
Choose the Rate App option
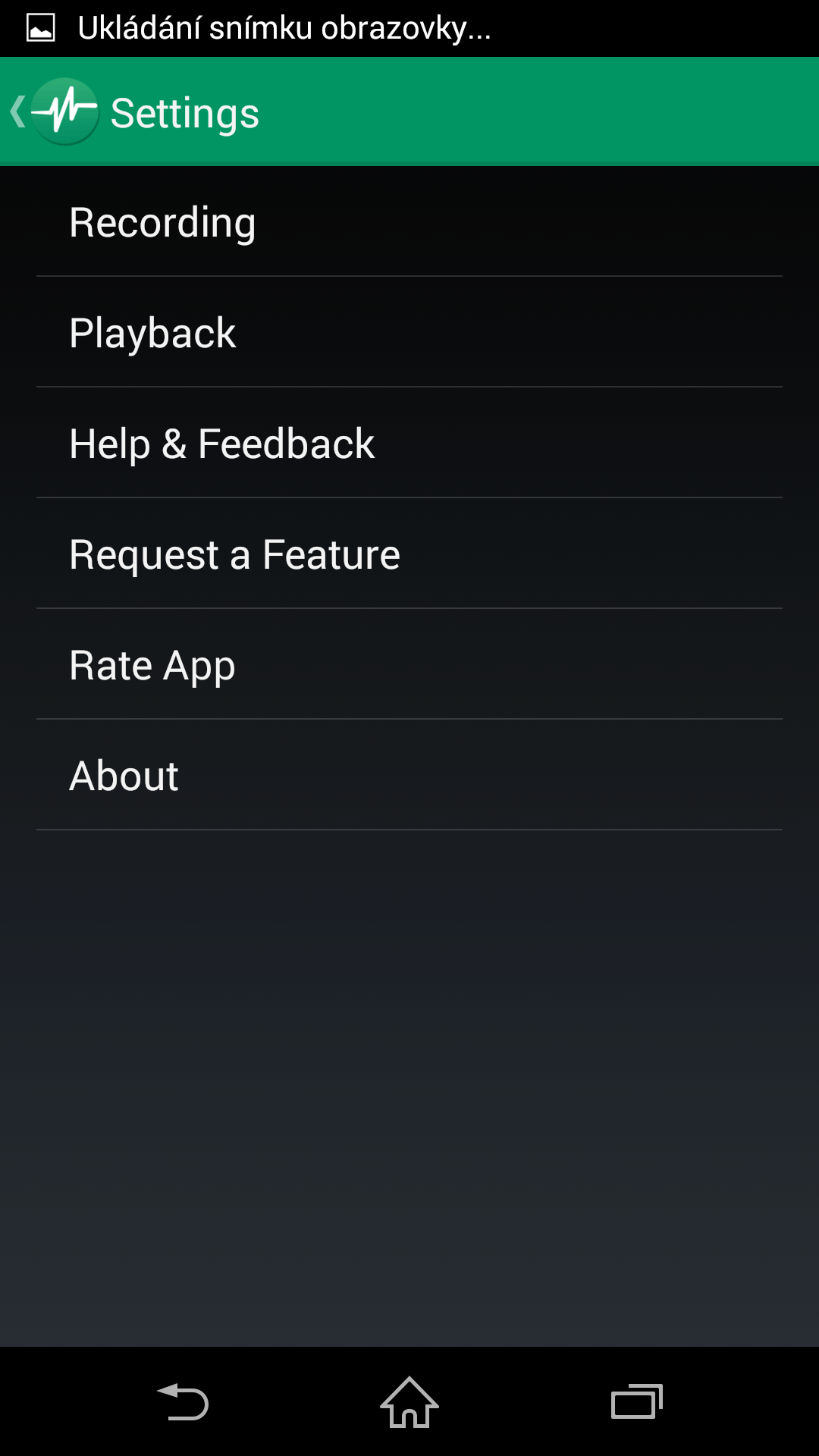click(409, 664)
